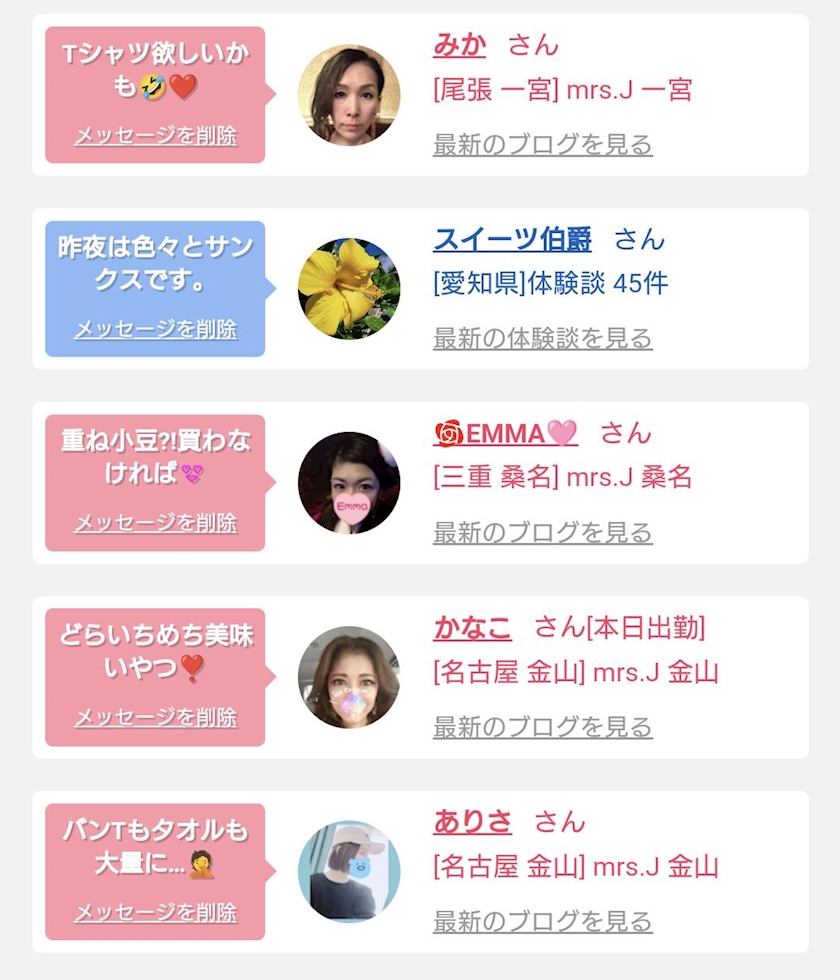This screenshot has height=980, width=840.
Task: View みか's latest blog
Action: [542, 144]
